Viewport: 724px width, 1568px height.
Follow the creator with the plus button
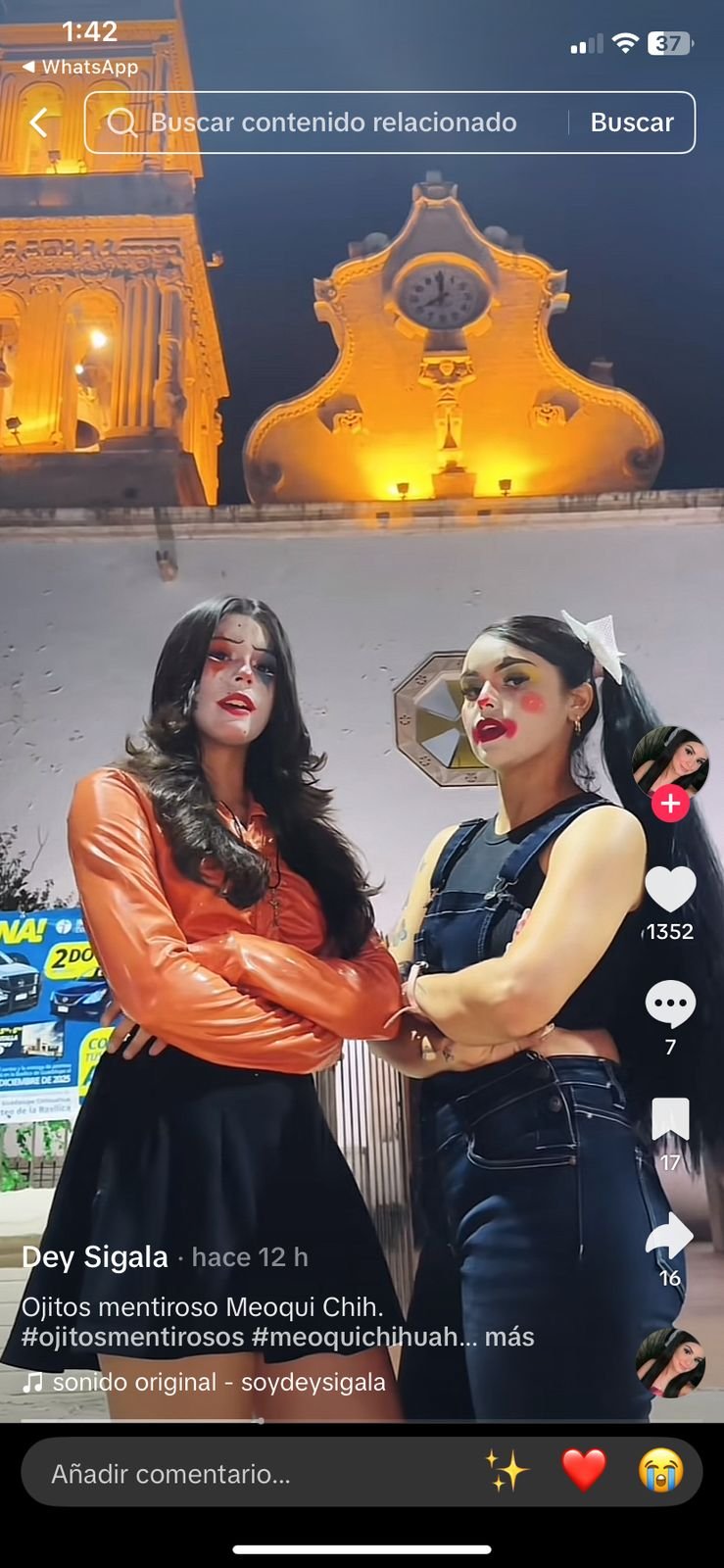[x=670, y=804]
